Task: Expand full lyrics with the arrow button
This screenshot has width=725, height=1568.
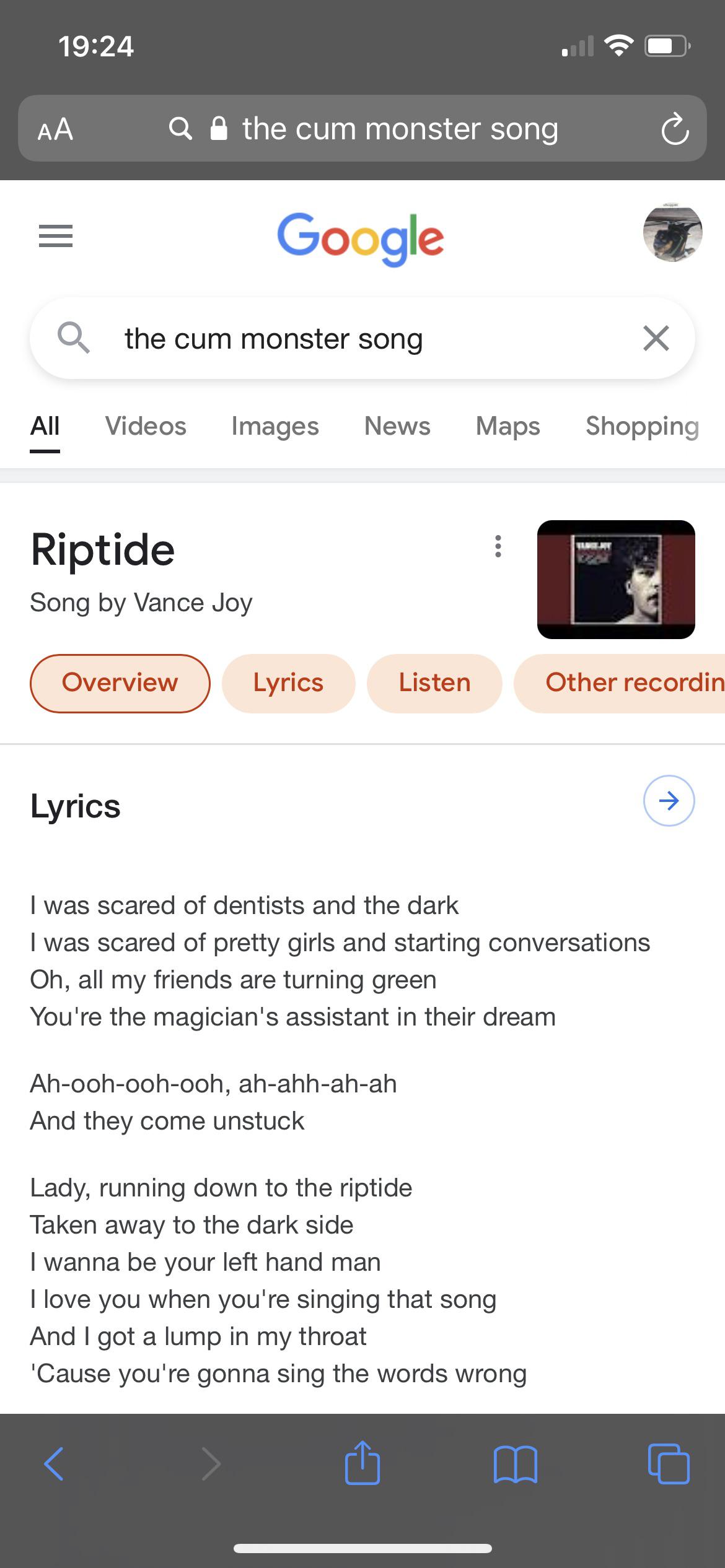Action: click(x=669, y=801)
